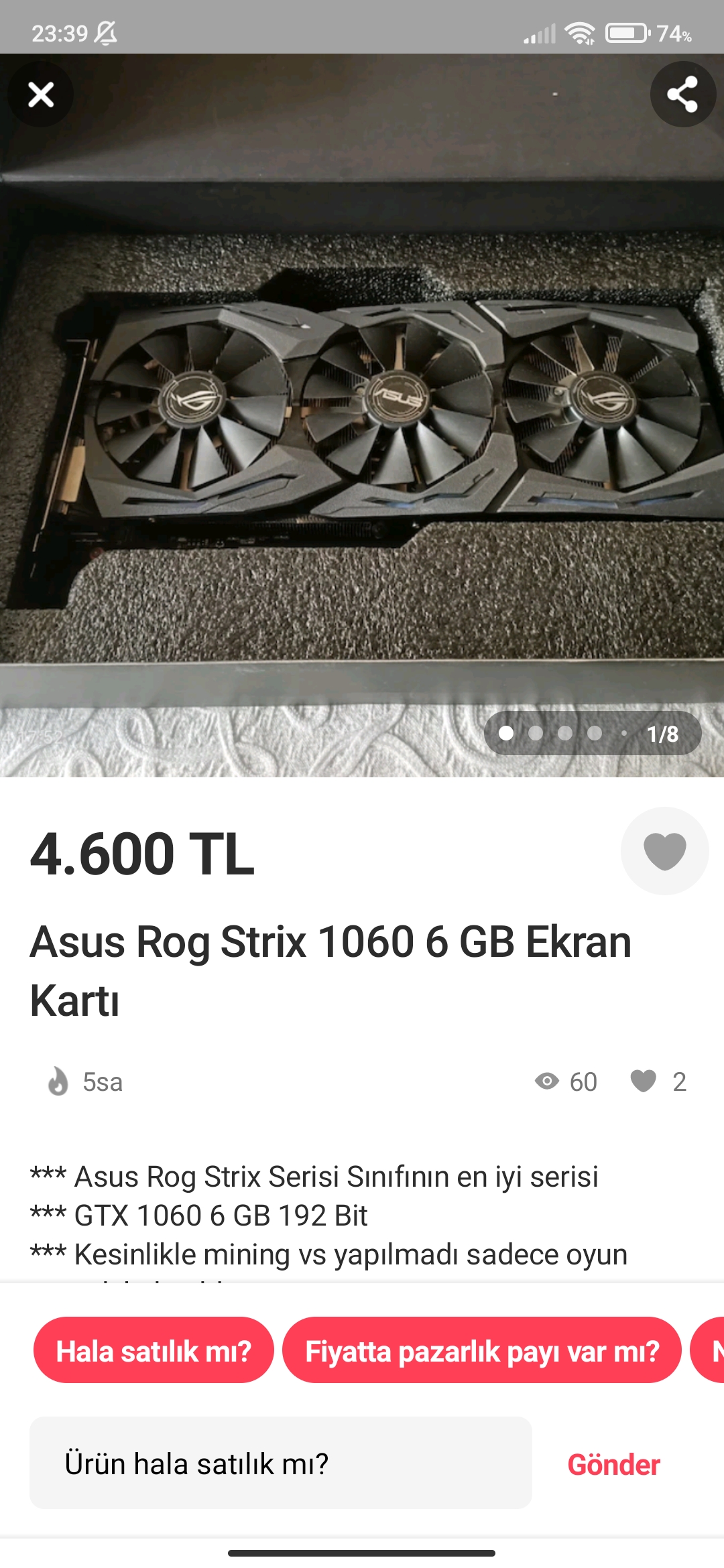Add the listing to favorites

pyautogui.click(x=664, y=851)
